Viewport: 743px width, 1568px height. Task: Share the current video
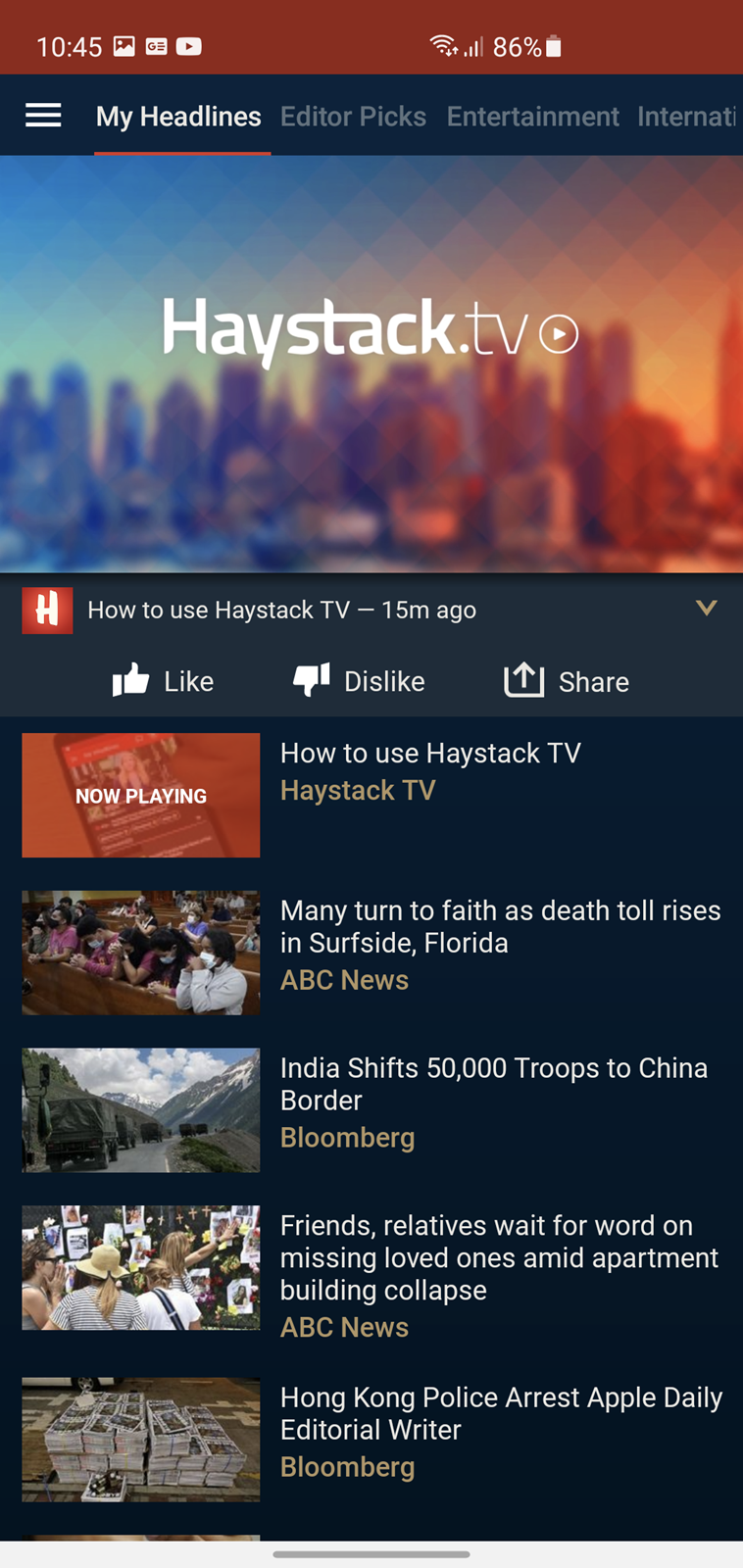tap(567, 681)
